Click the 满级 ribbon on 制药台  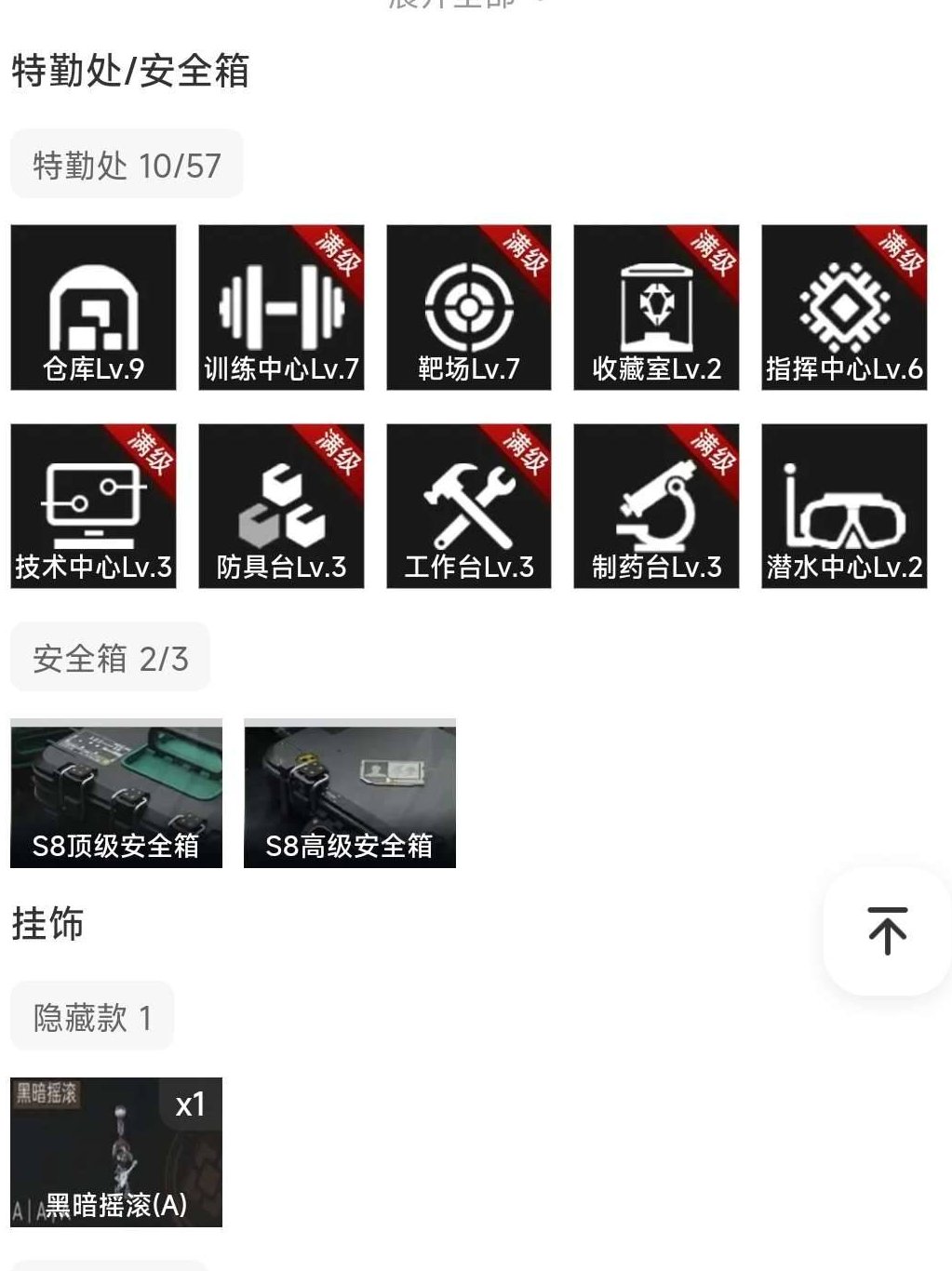click(713, 453)
